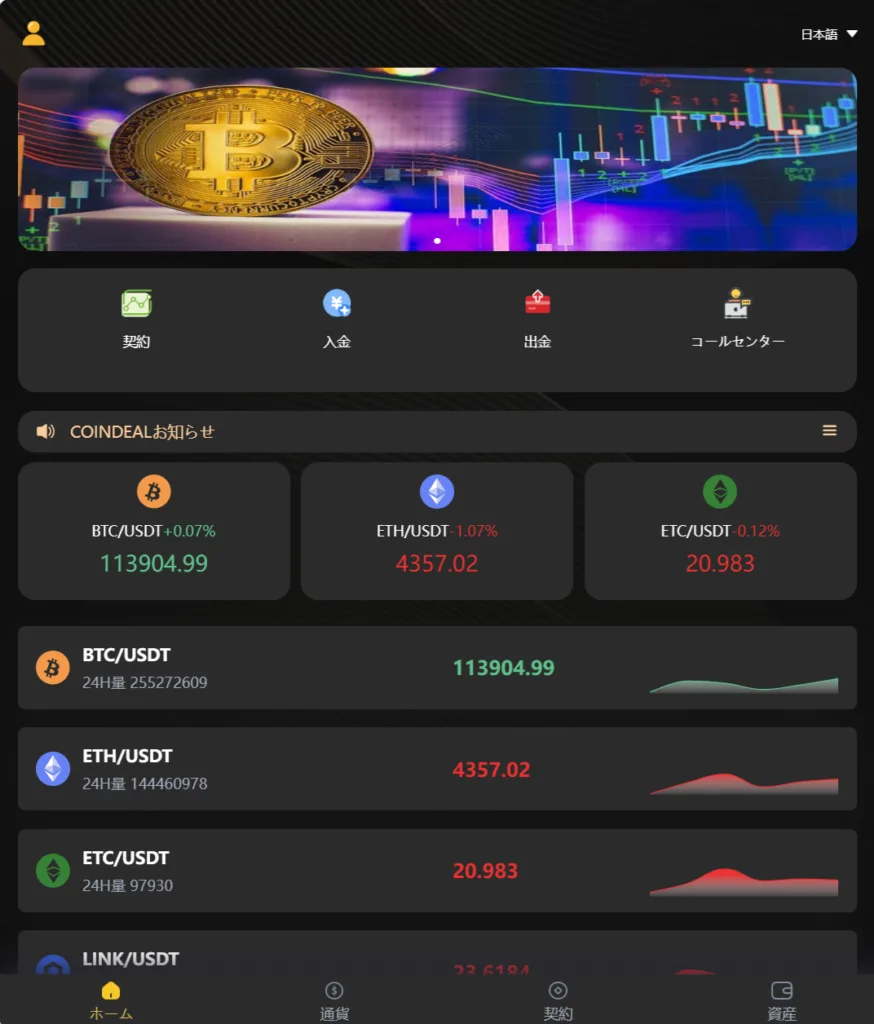Go to 入金 deposit
874x1024 pixels.
[x=337, y=319]
